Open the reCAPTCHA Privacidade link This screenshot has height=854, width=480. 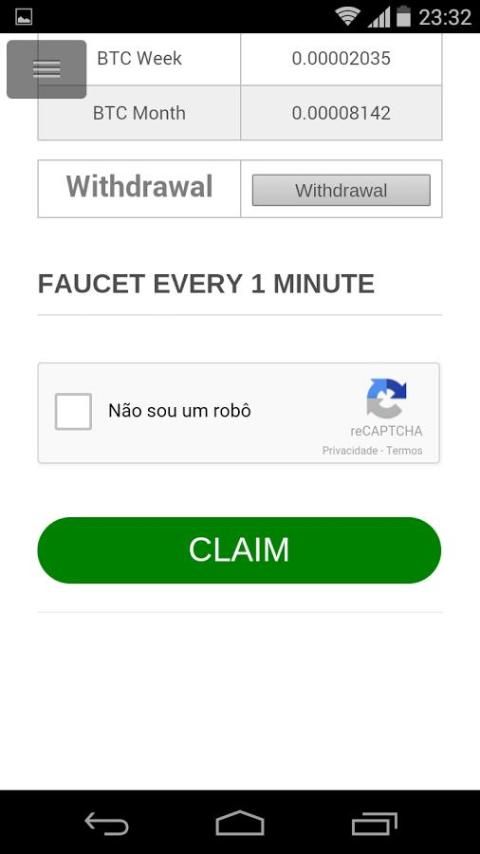coord(350,450)
